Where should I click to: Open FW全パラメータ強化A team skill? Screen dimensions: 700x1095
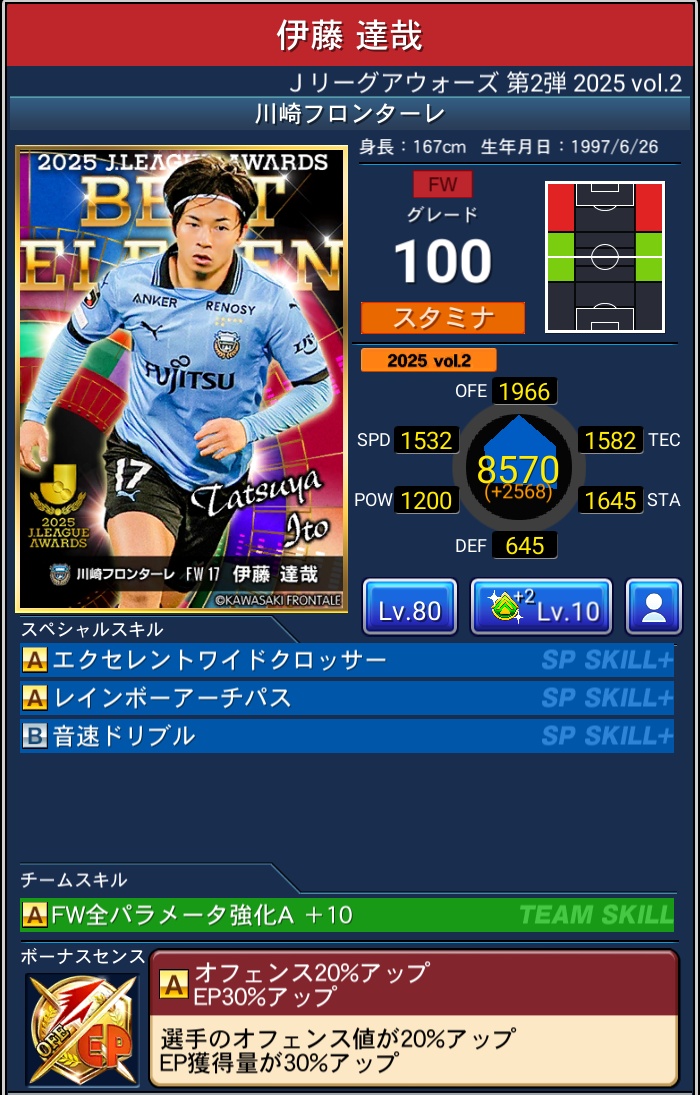(346, 914)
